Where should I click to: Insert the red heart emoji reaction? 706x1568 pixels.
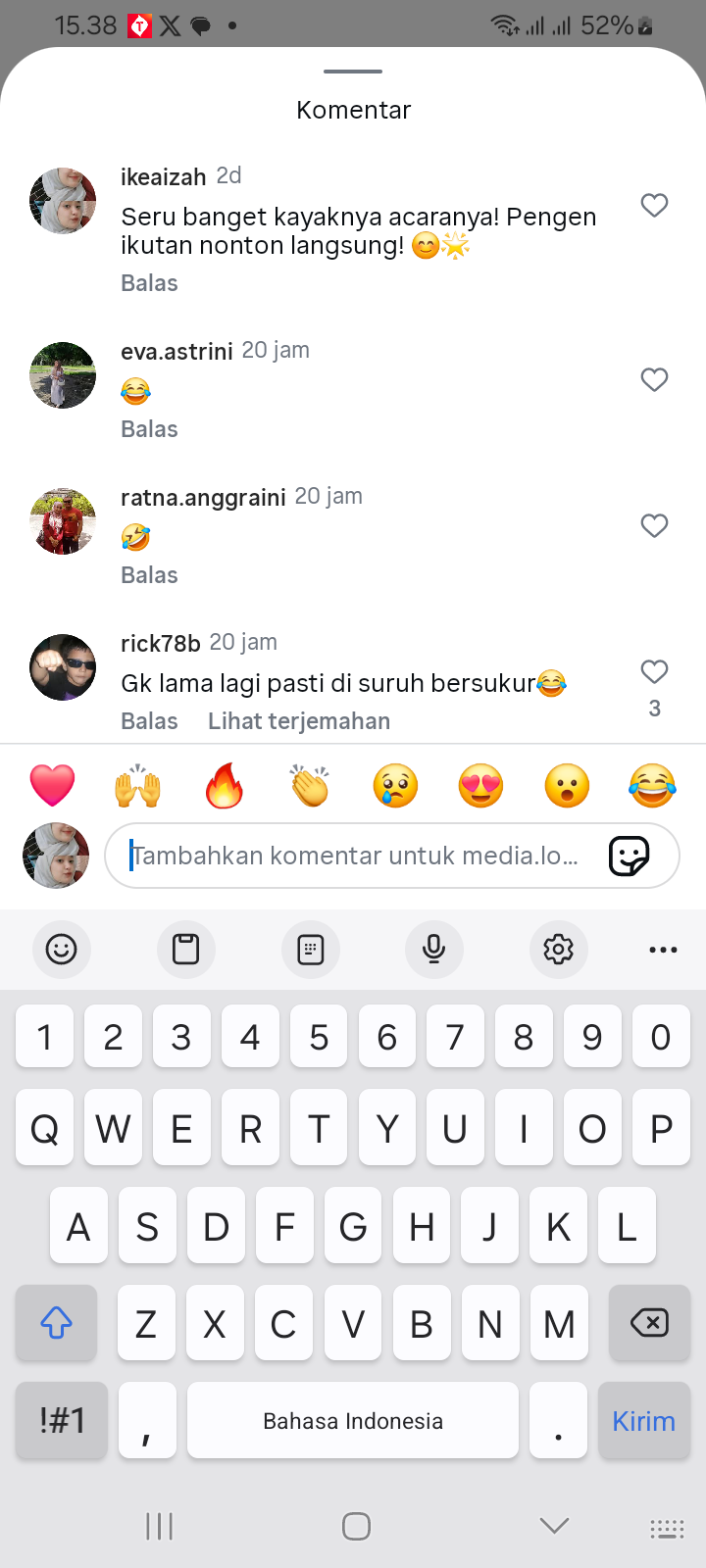click(53, 786)
